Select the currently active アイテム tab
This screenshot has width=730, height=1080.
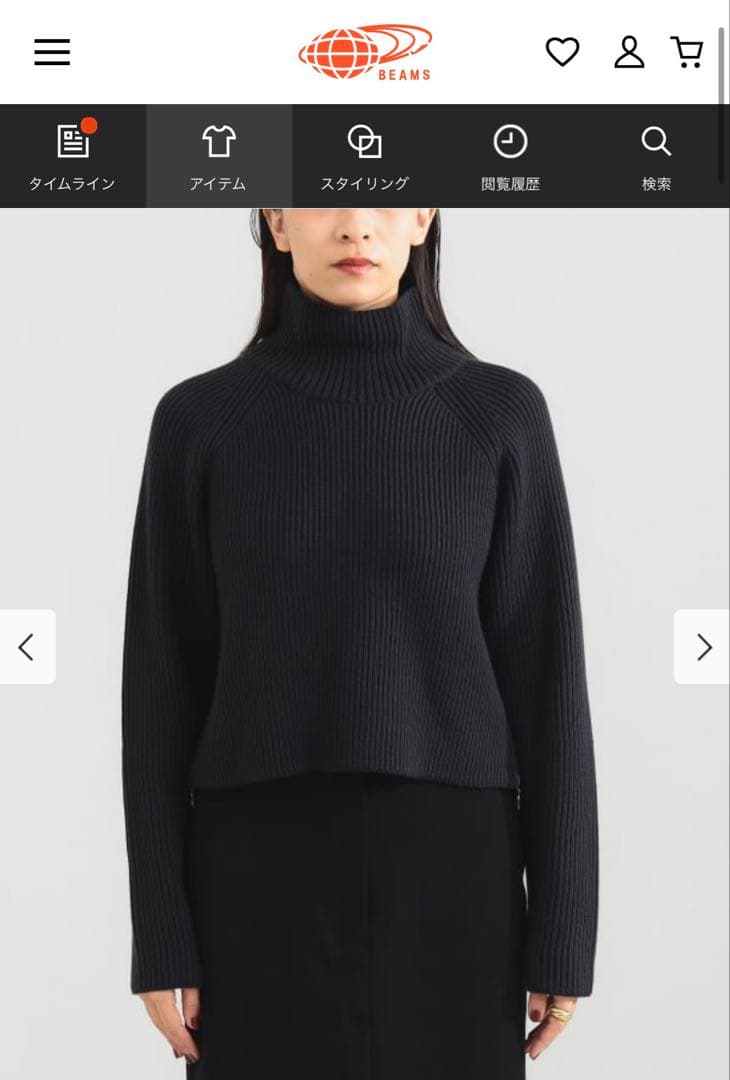[218, 157]
